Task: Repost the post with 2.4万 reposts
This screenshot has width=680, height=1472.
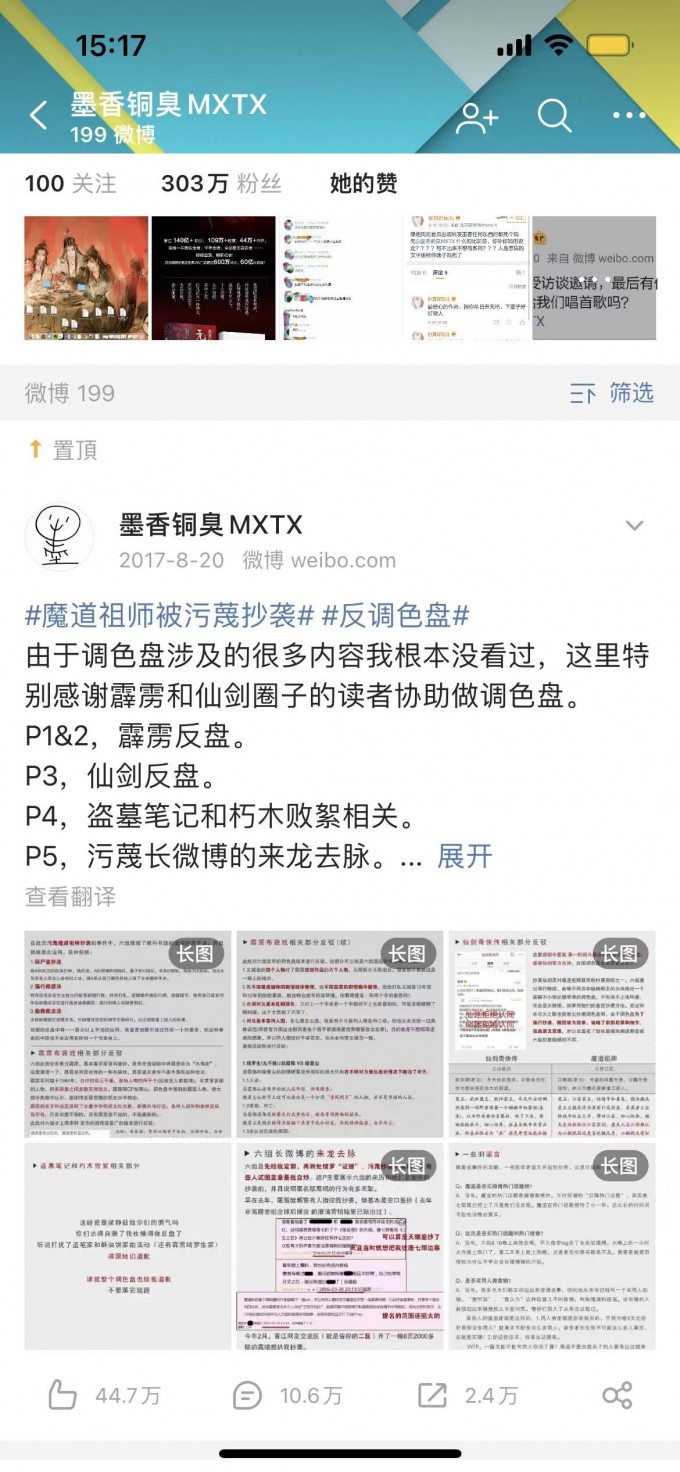Action: coord(468,1395)
